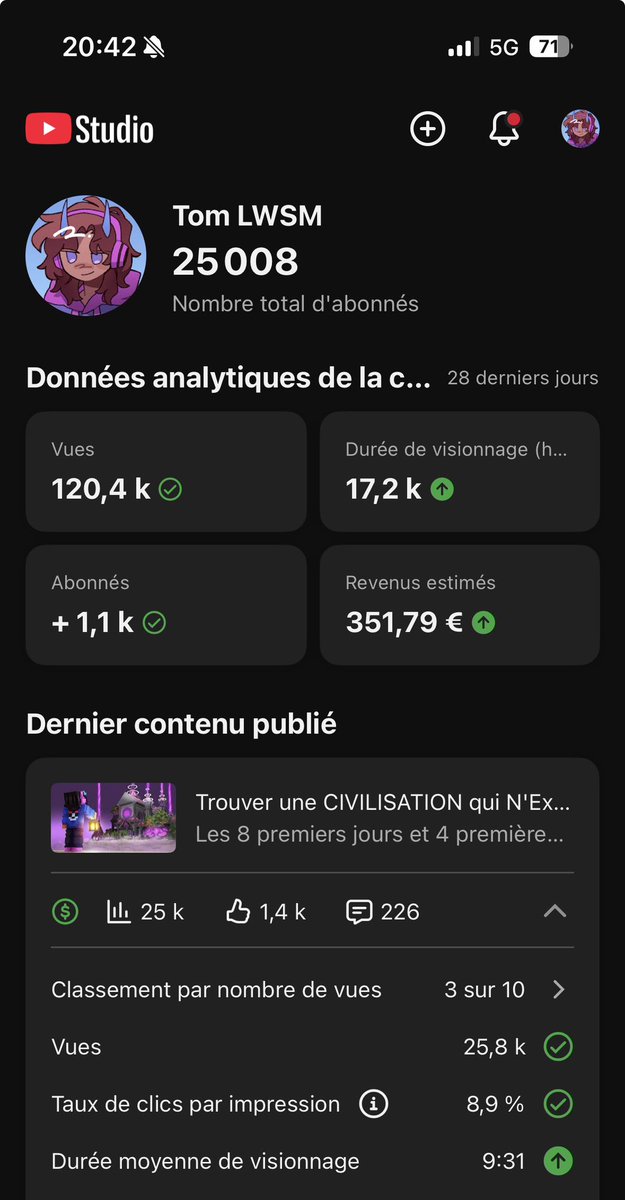Tap info icon beside Taux de clics
This screenshot has height=1200, width=625.
(374, 1104)
